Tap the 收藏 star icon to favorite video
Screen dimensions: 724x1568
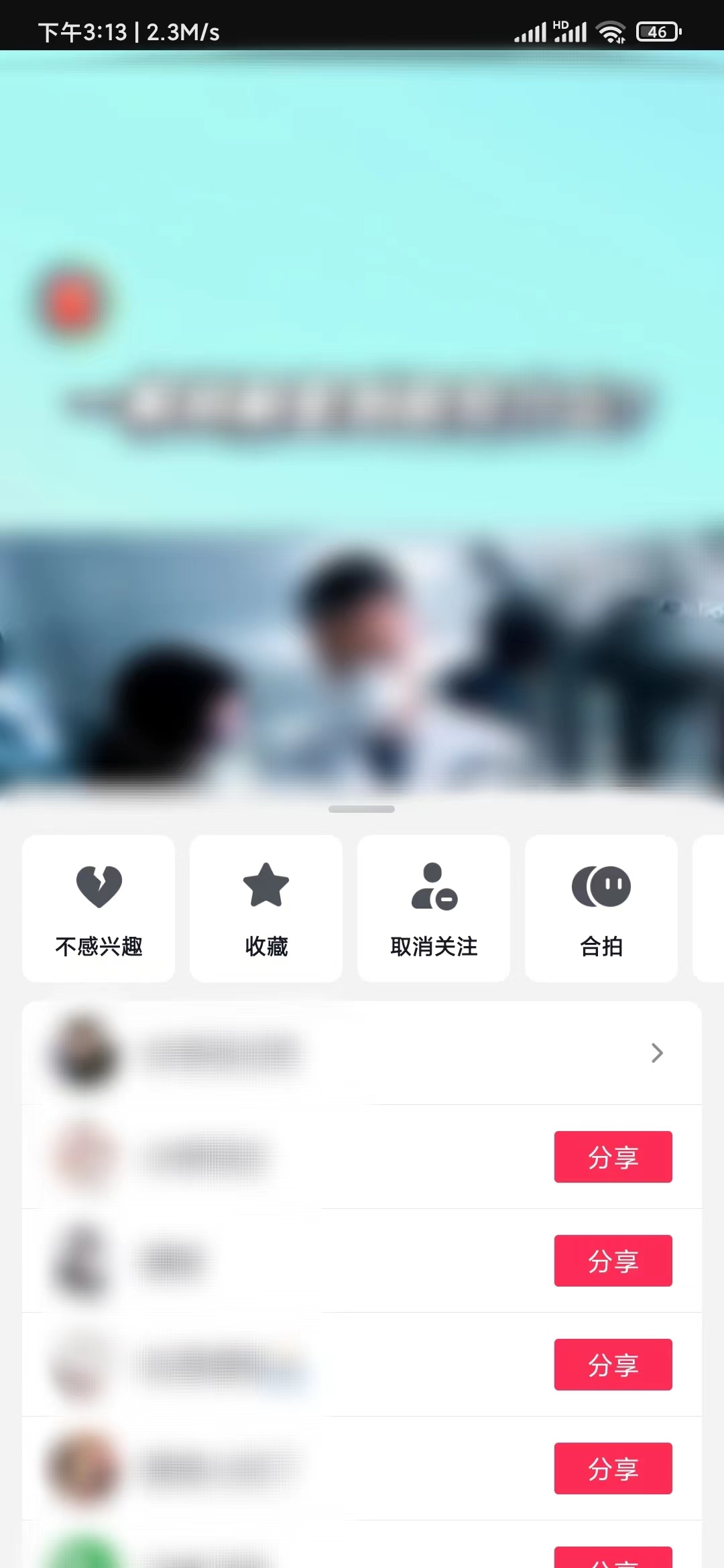pos(266,886)
